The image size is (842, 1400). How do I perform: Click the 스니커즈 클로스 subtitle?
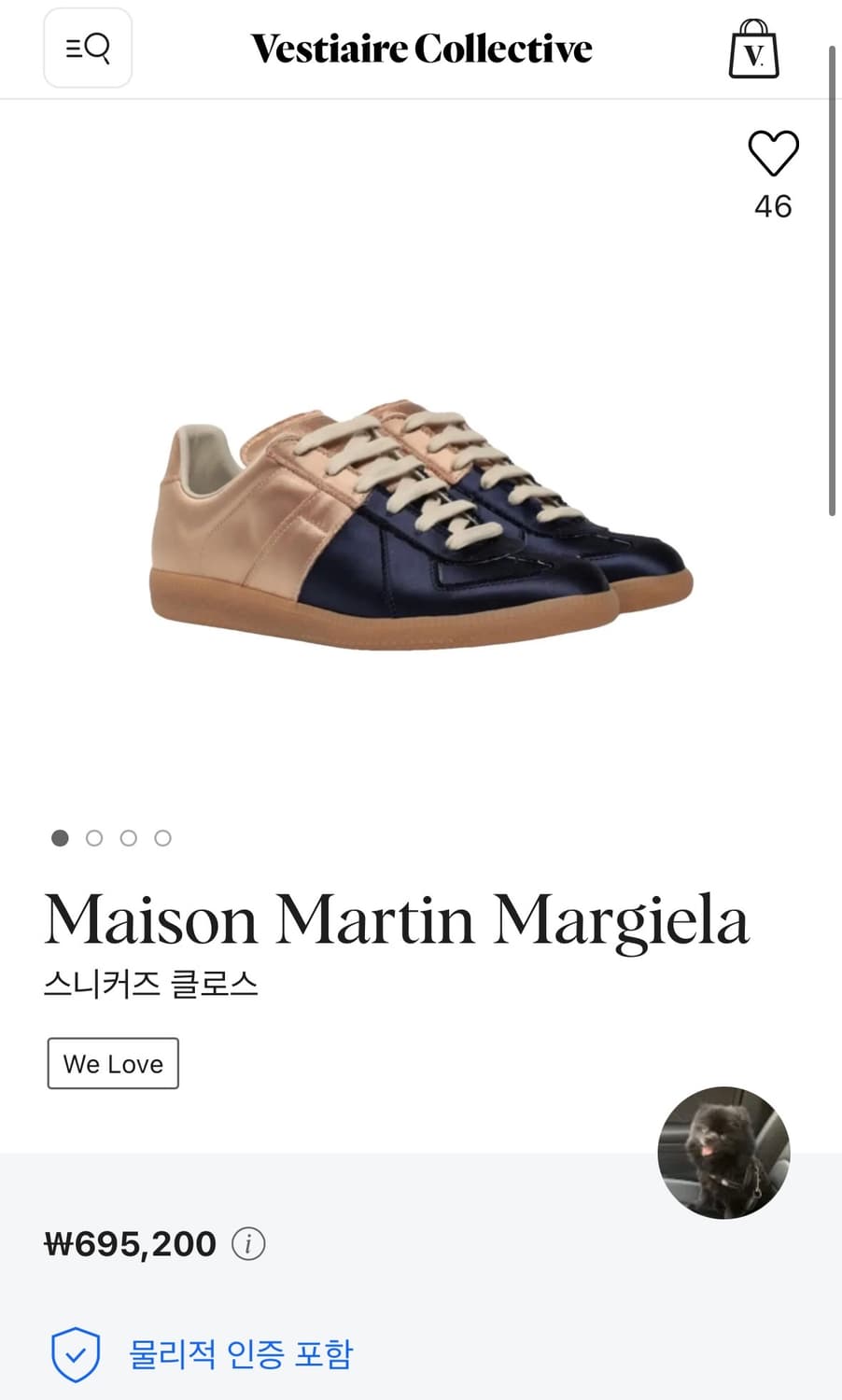tap(153, 983)
